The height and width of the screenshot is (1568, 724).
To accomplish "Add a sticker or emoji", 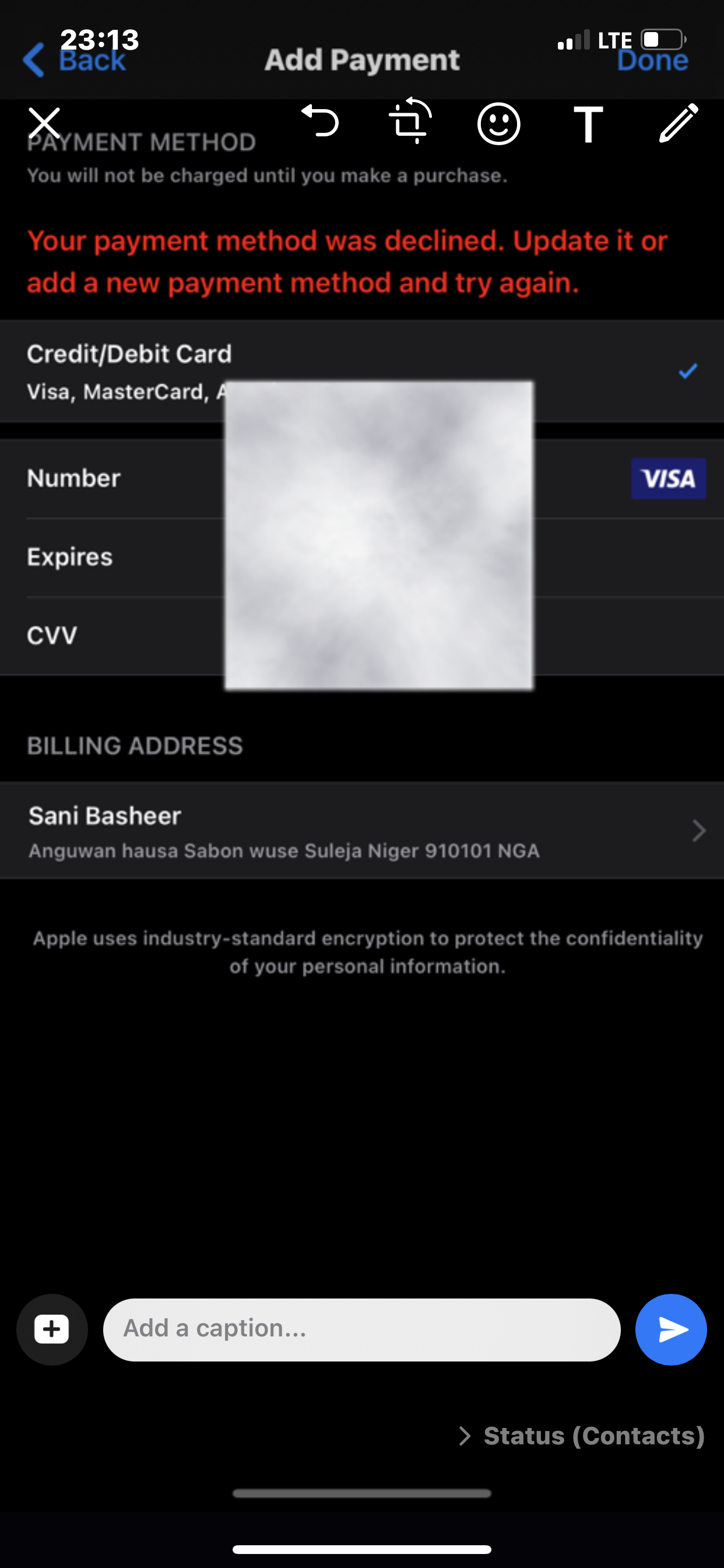I will point(498,124).
